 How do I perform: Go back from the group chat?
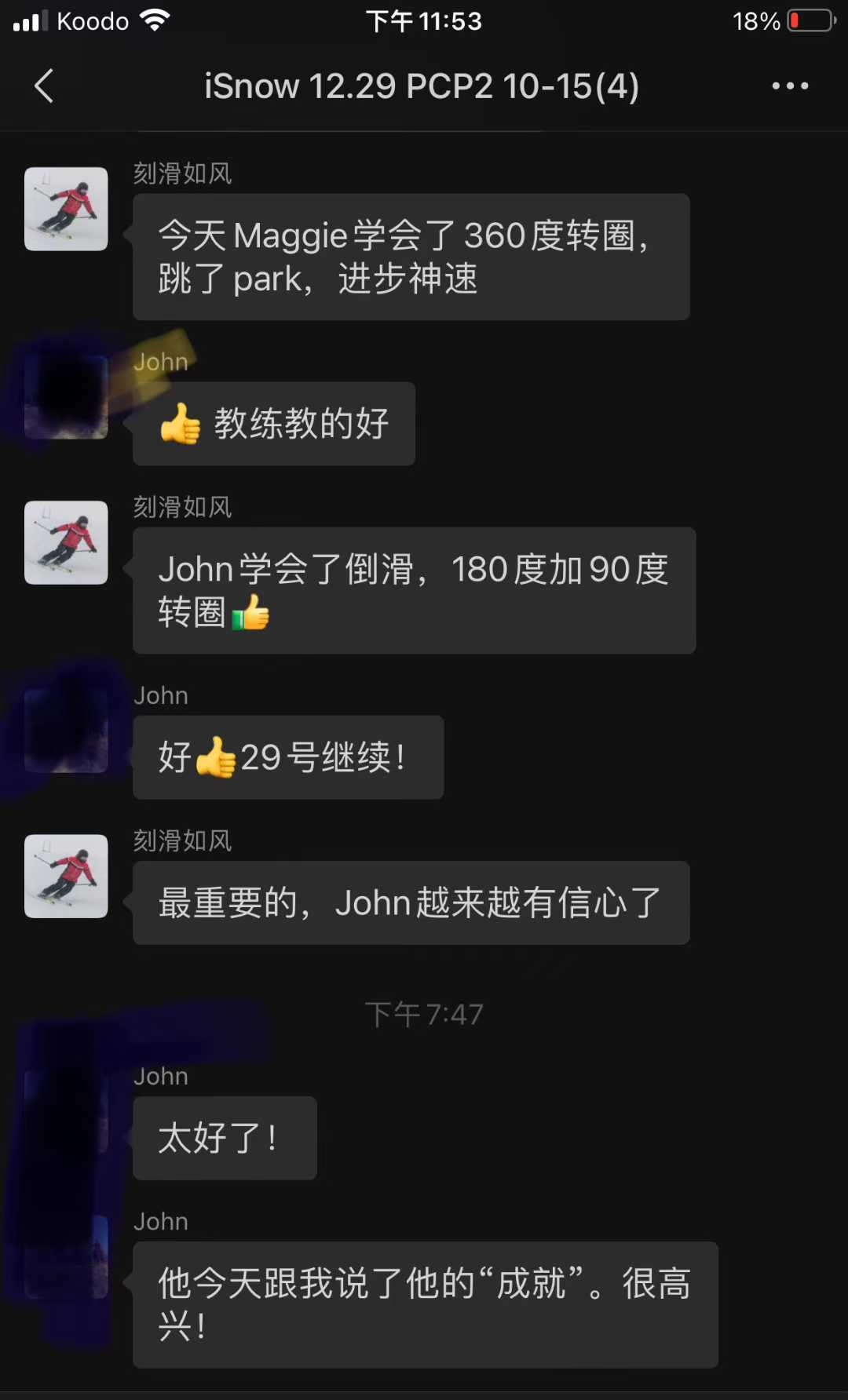coord(45,86)
